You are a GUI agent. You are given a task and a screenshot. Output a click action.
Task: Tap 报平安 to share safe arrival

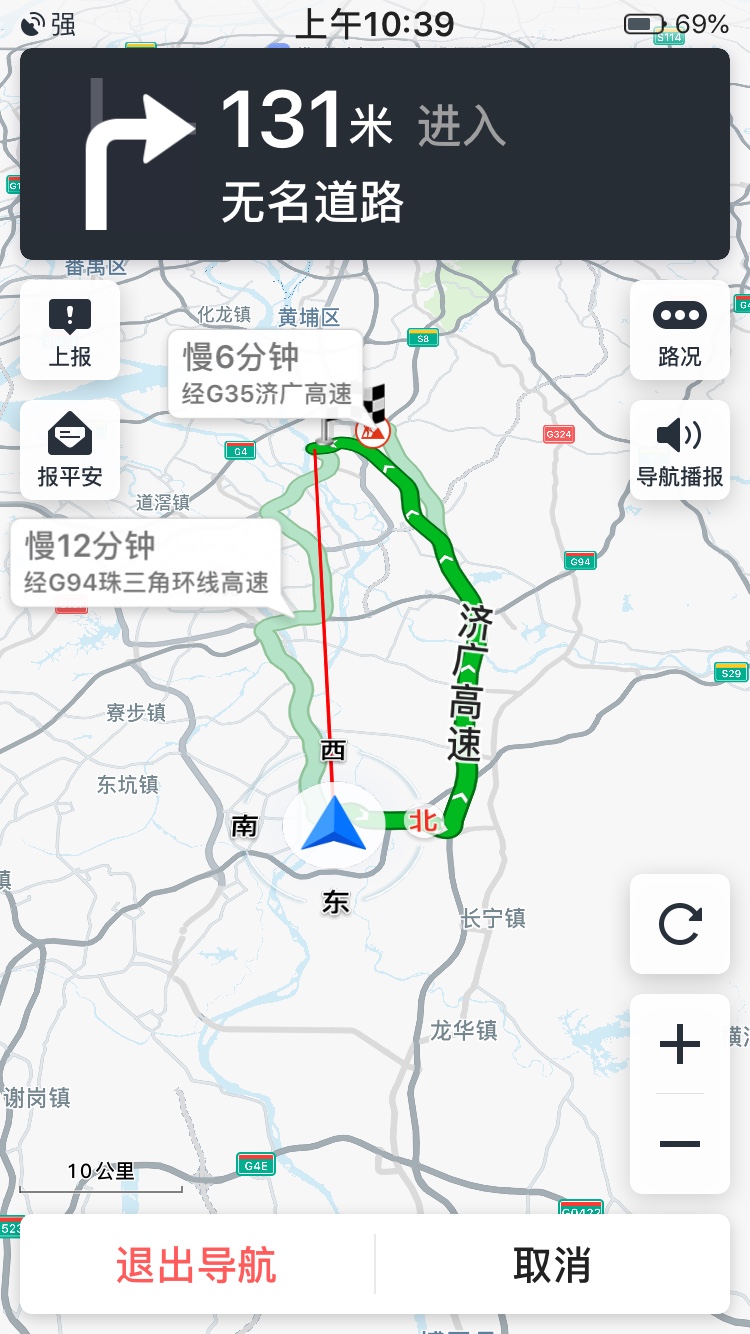(x=70, y=450)
